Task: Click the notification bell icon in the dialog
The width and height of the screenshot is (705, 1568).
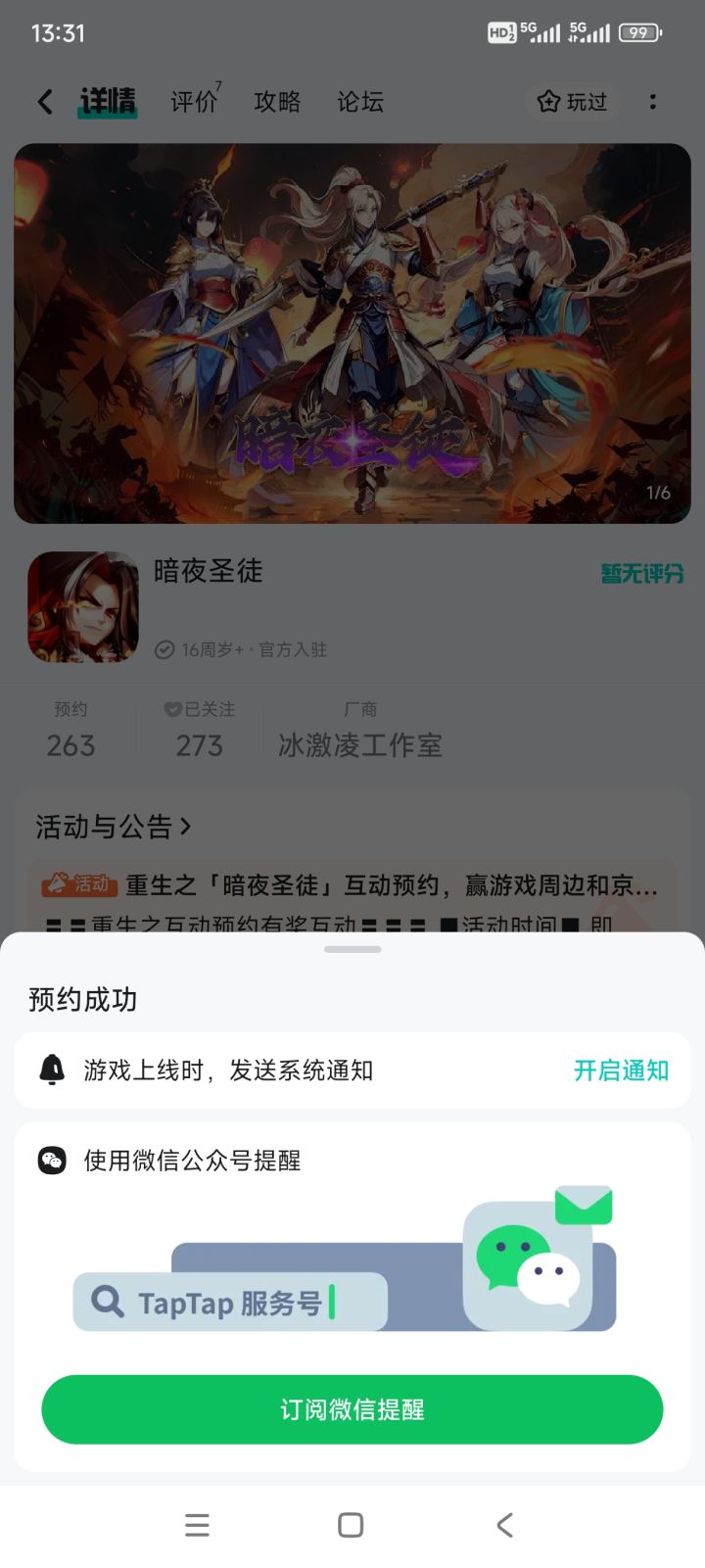Action: [54, 1069]
